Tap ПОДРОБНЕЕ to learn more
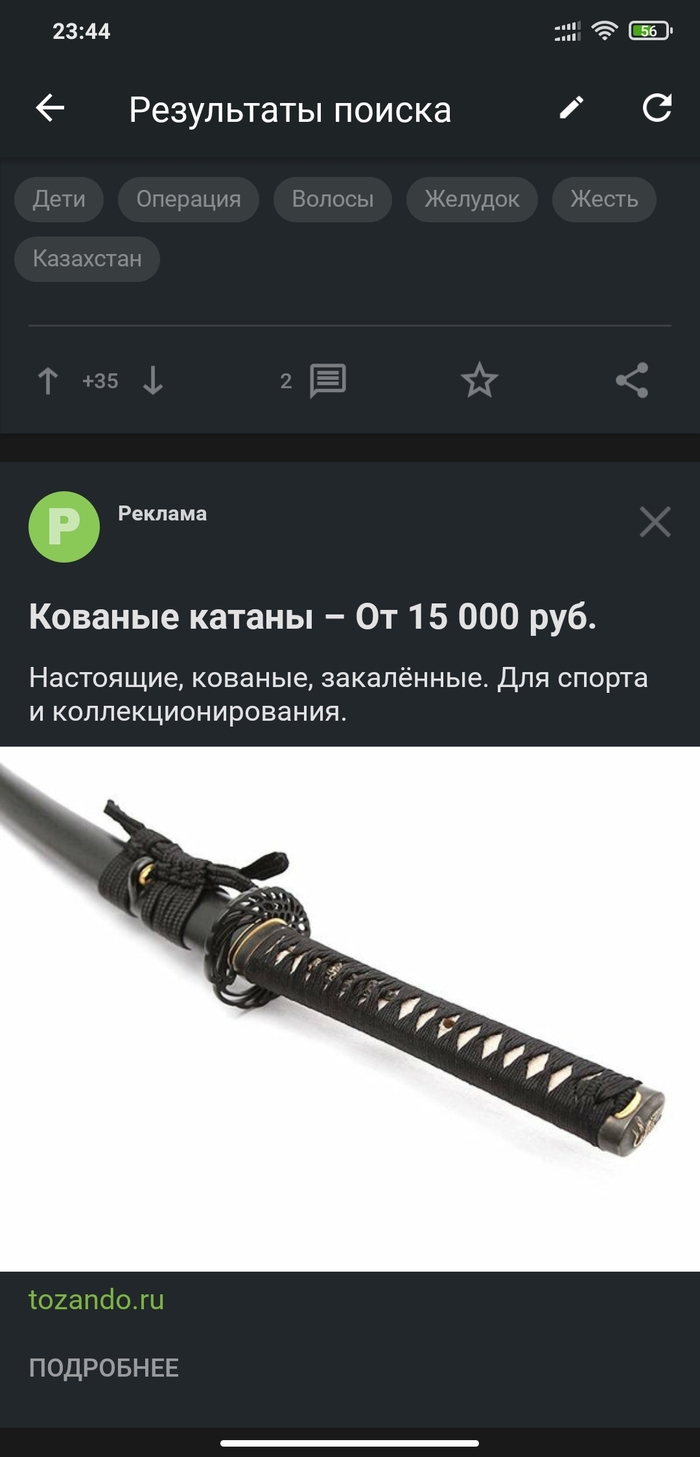Viewport: 700px width, 1457px height. (104, 1368)
